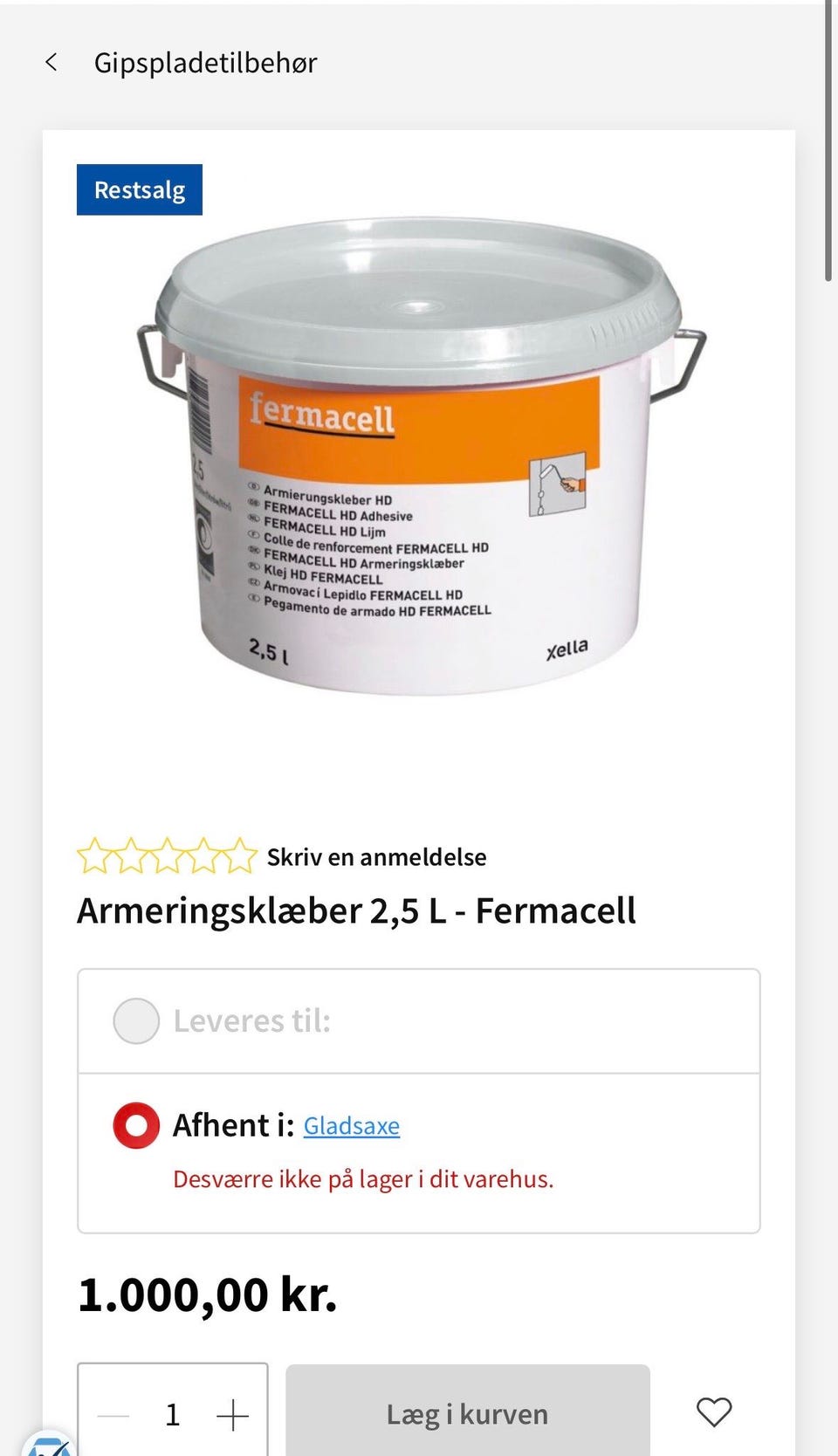Image resolution: width=838 pixels, height=1456 pixels.
Task: Select the Afhent i pickup option
Action: [135, 1125]
